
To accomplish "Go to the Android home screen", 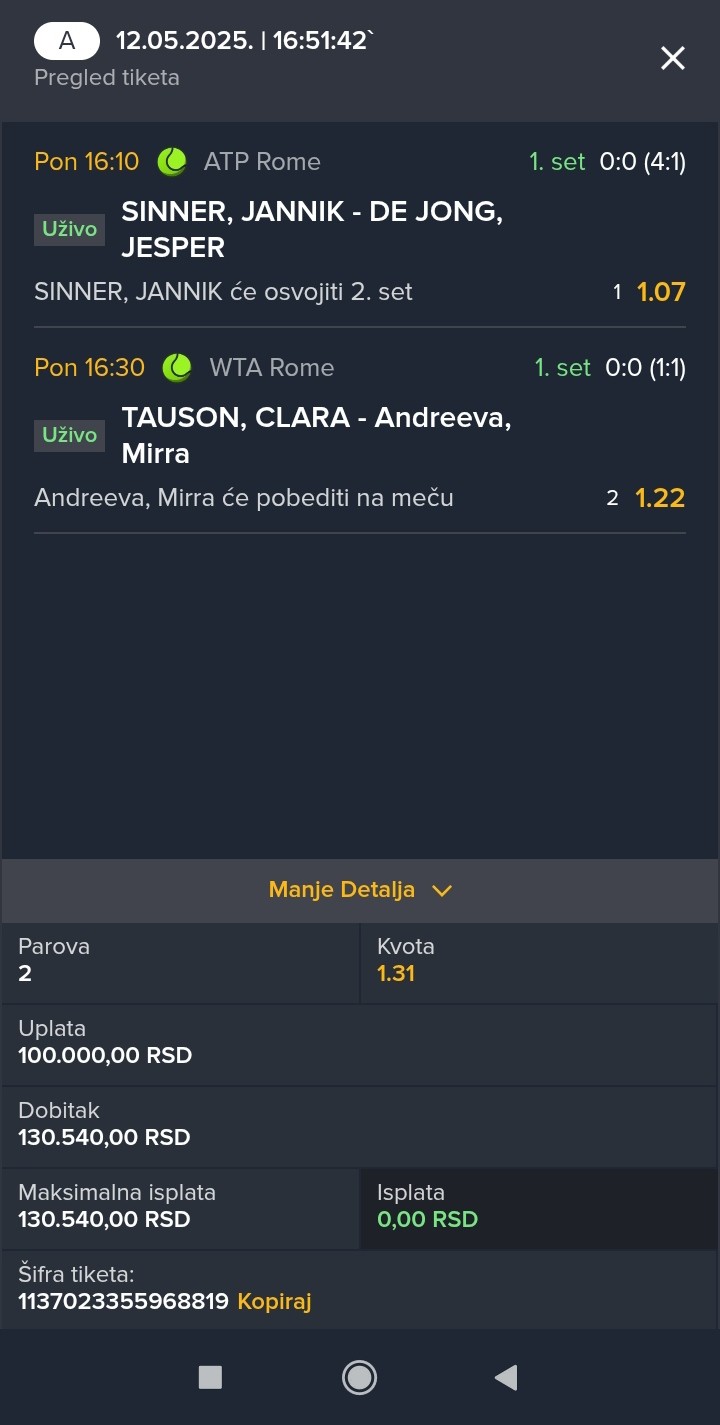I will [x=359, y=1378].
